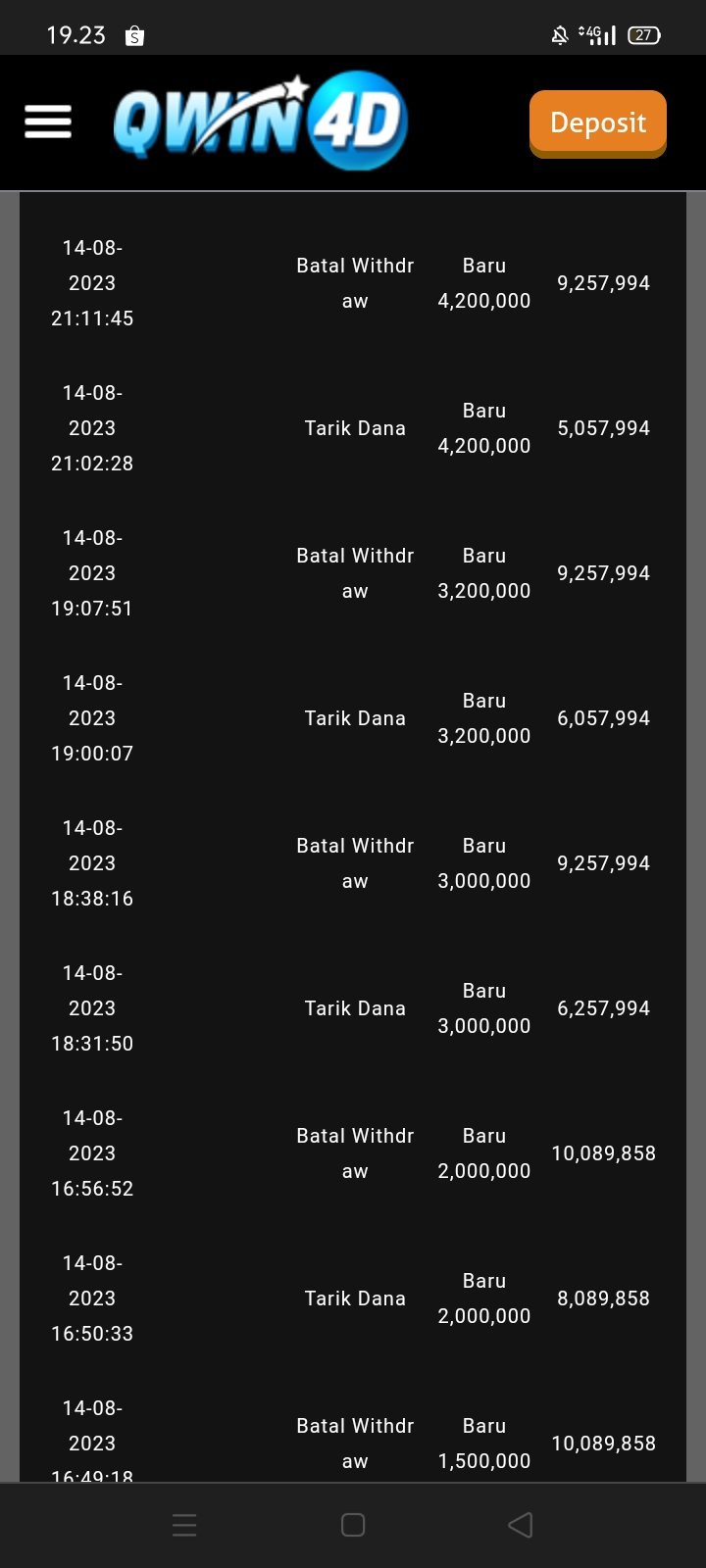Go to the QWIN4D home logo
This screenshot has height=1568, width=706.
[x=260, y=122]
